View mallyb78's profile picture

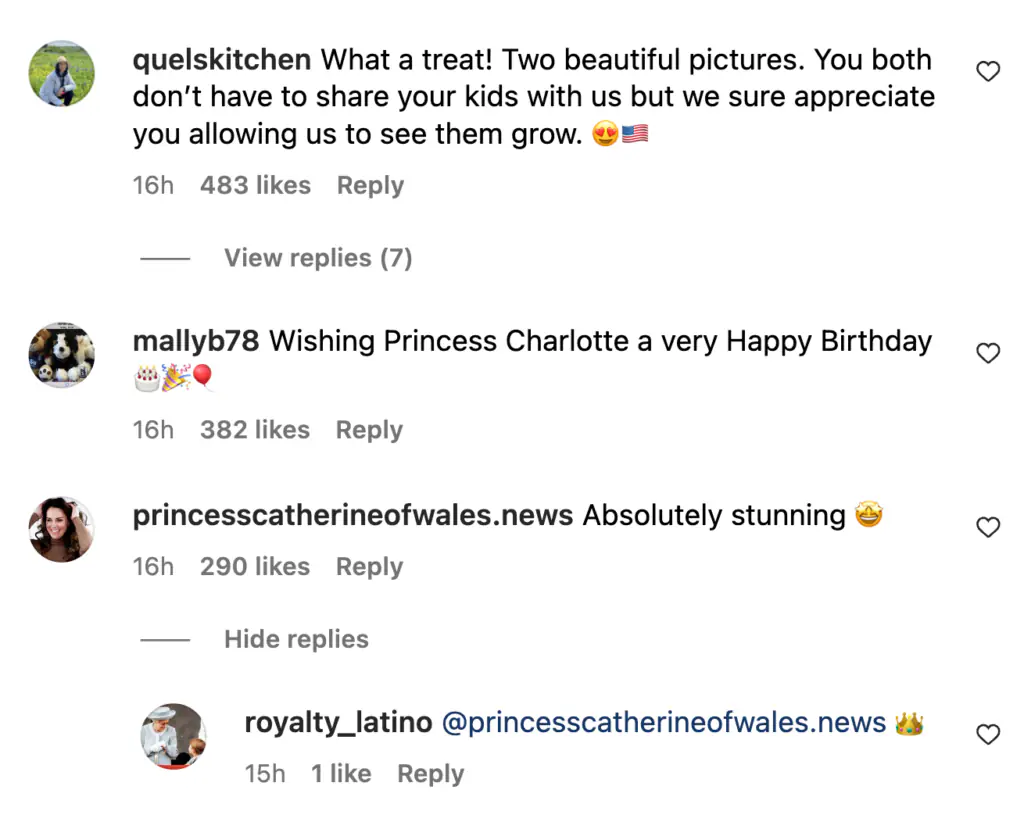click(61, 355)
